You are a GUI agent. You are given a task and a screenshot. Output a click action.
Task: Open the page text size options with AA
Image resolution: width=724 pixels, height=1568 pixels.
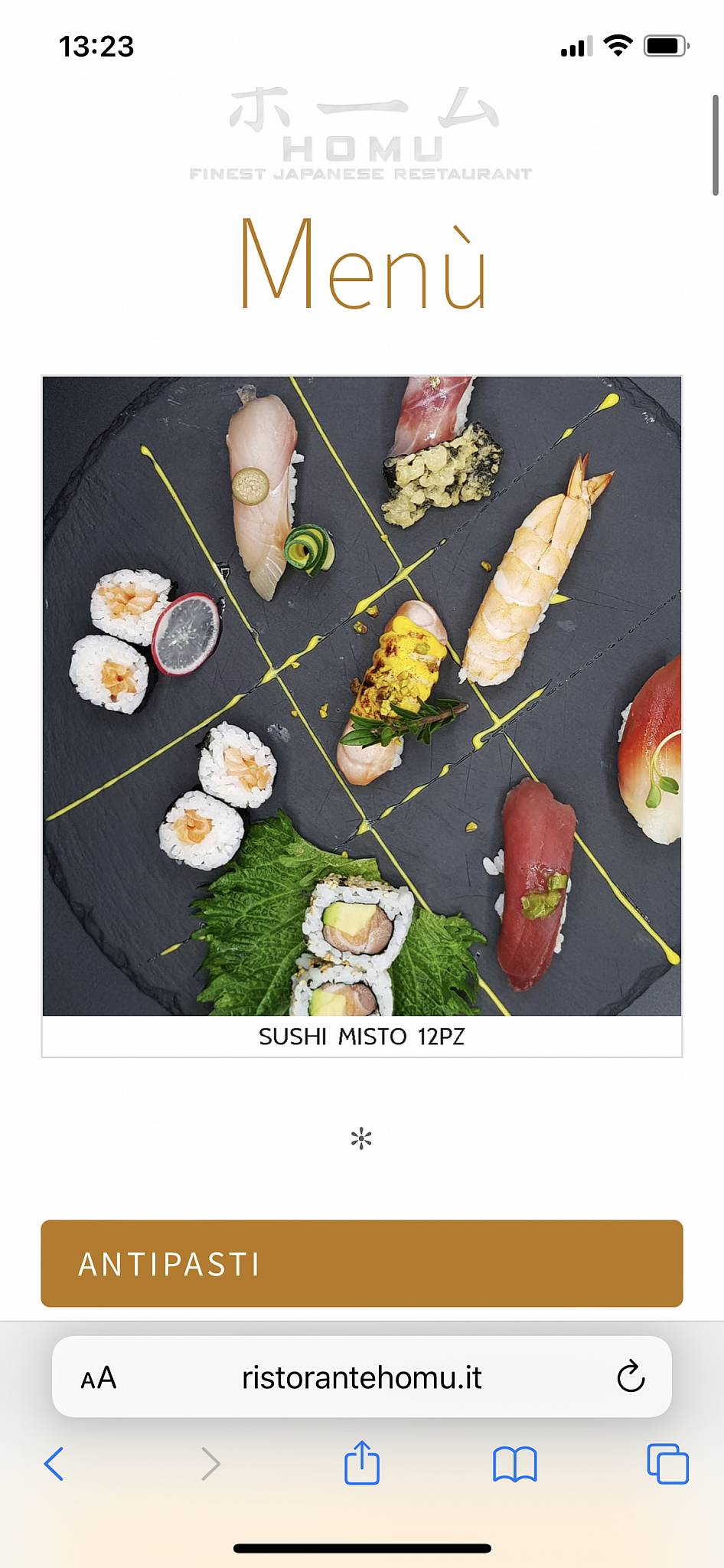(96, 1377)
